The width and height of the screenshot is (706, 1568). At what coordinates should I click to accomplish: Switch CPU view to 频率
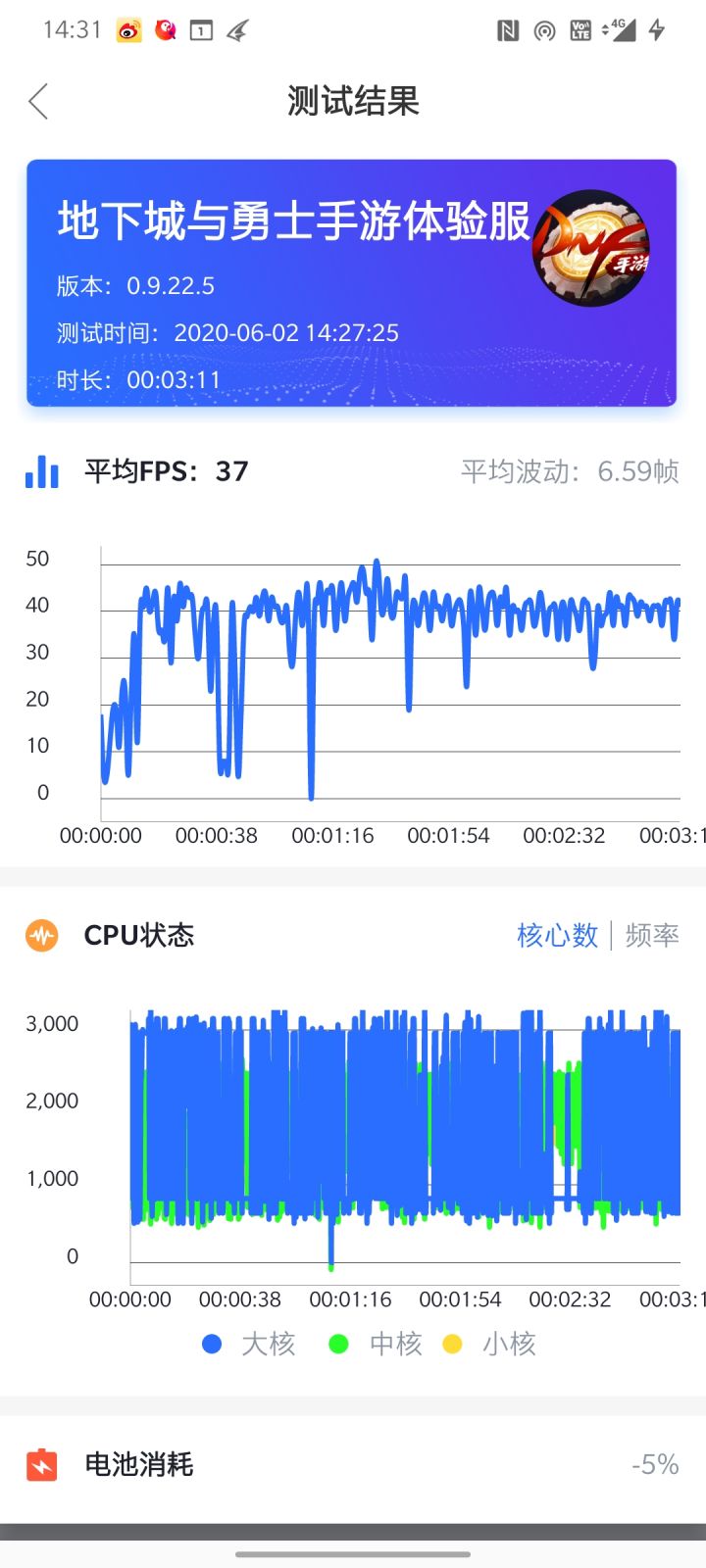click(652, 935)
